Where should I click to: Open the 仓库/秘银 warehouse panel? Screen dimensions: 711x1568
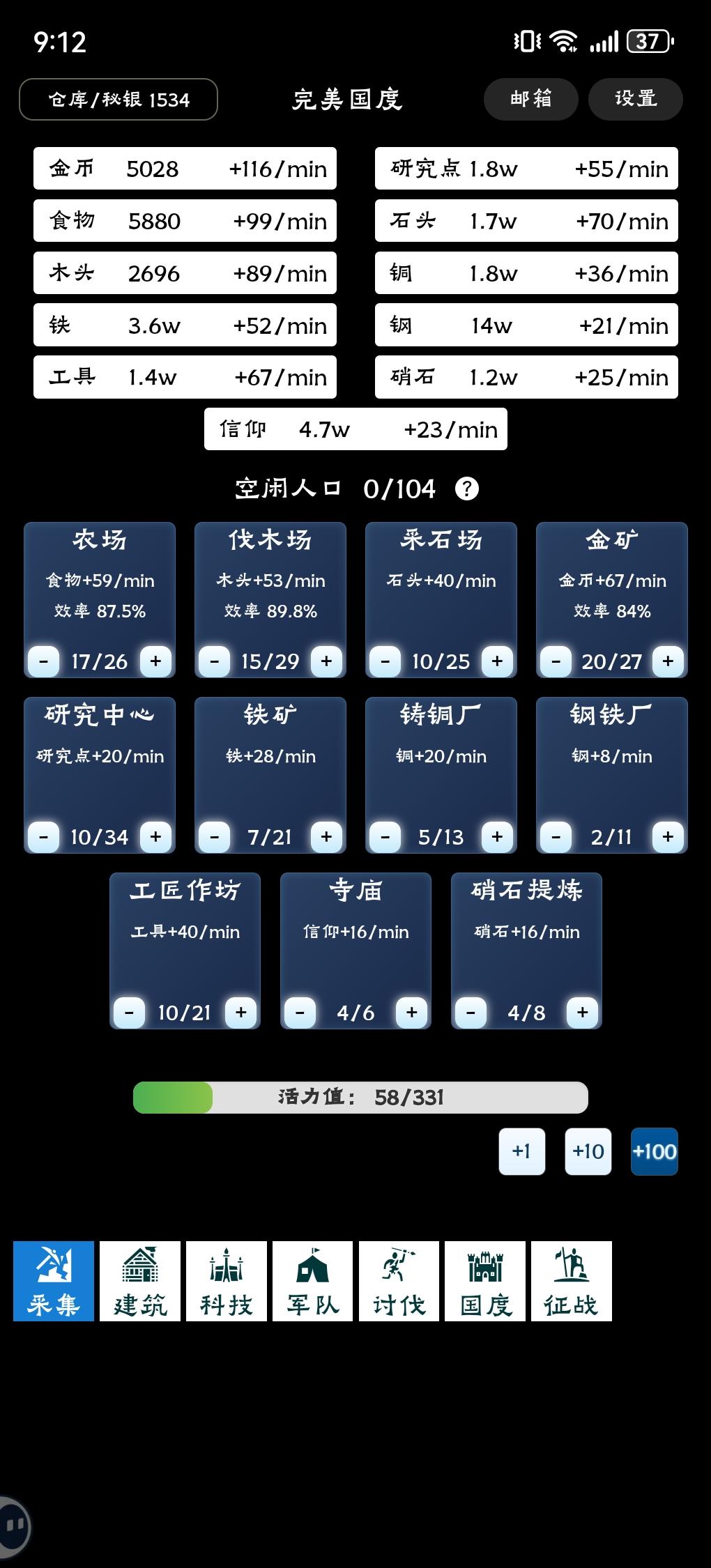(118, 99)
